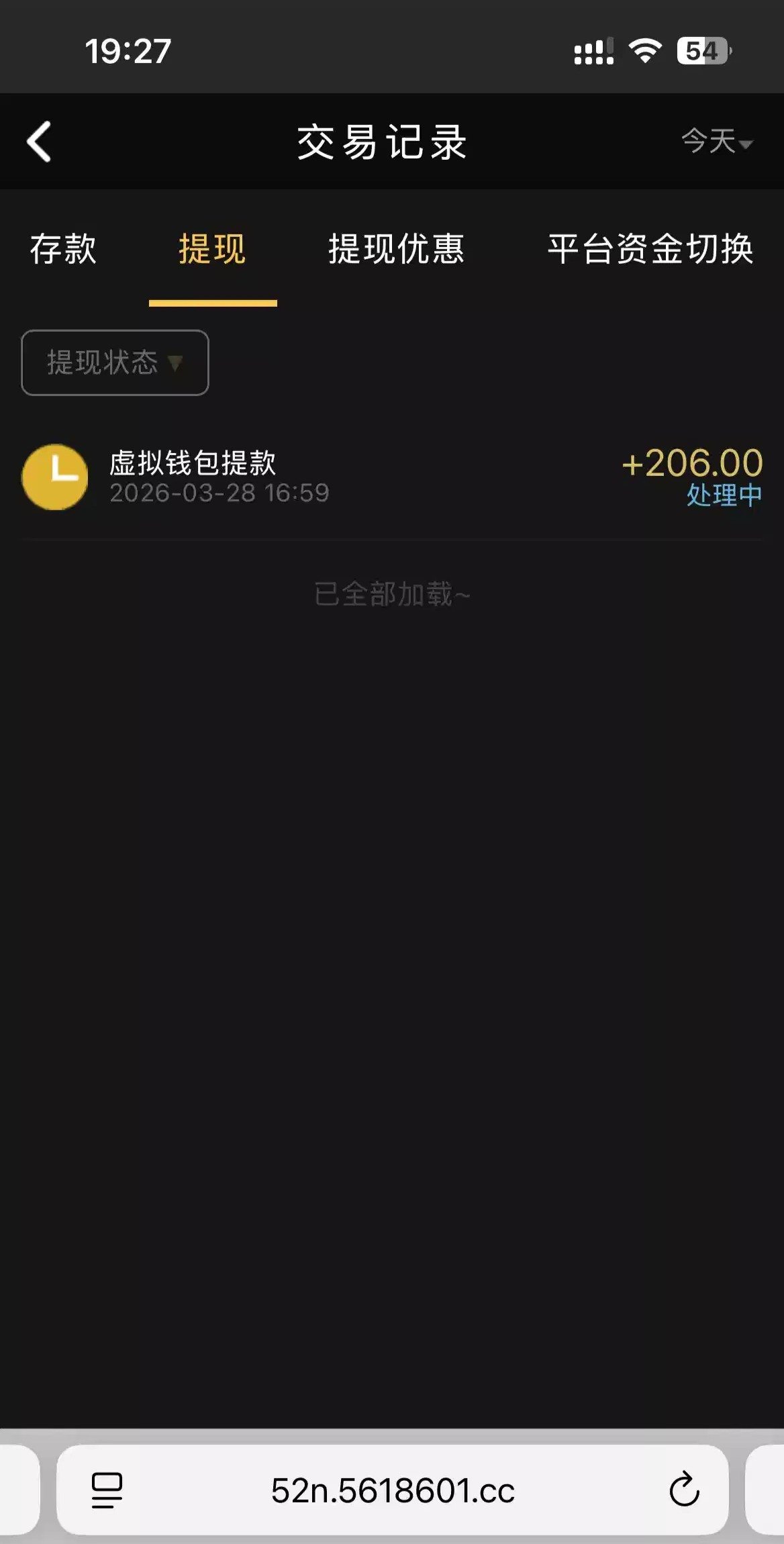Select the 提现 tab
This screenshot has width=784, height=1544.
212,249
